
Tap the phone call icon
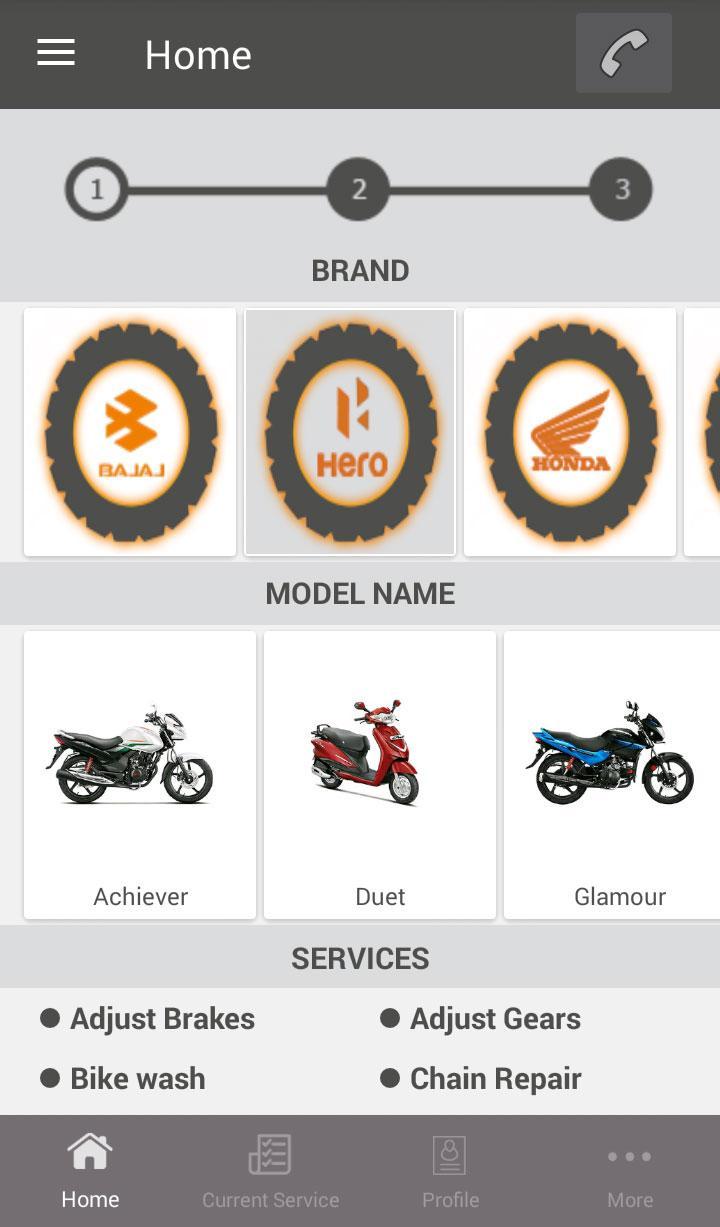623,53
